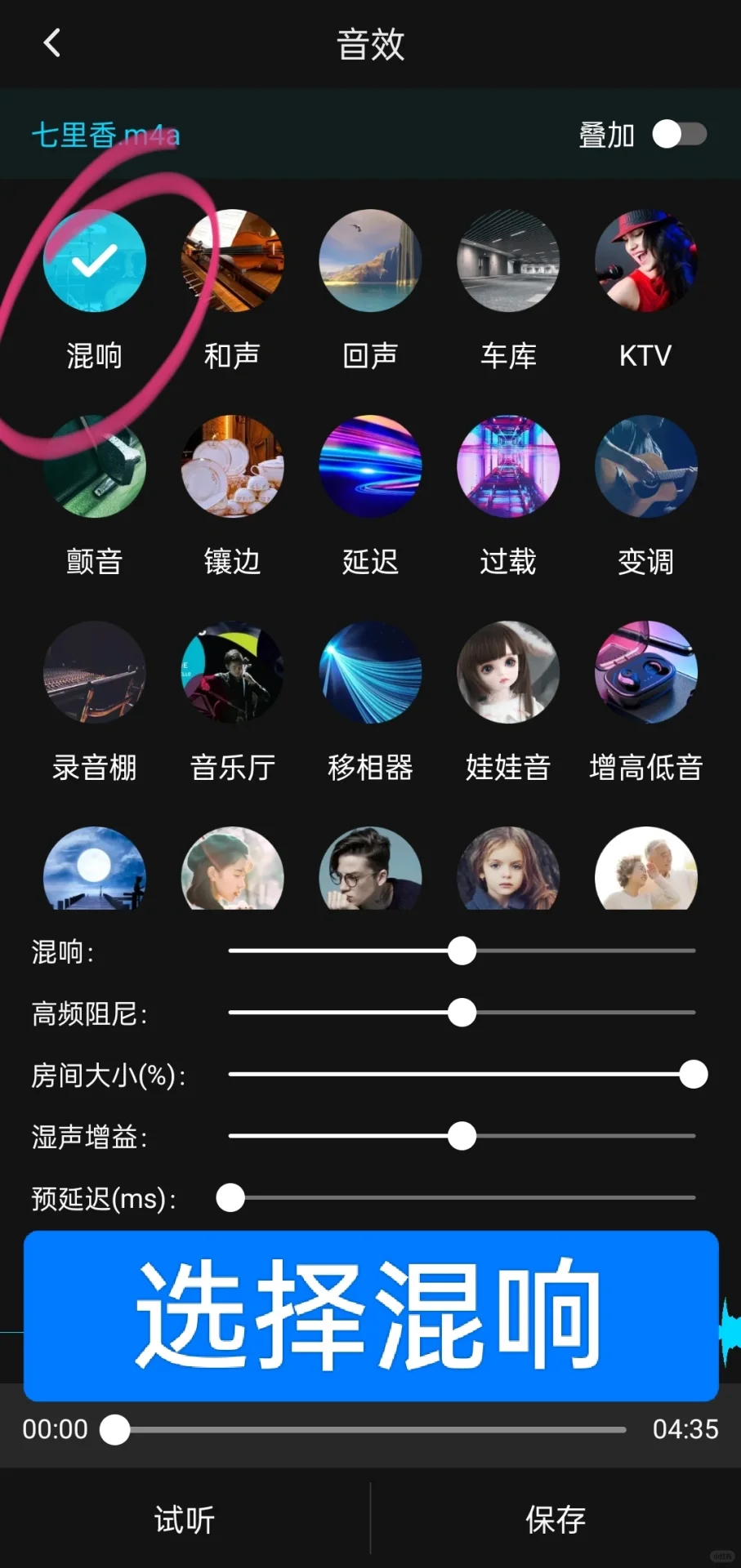Go back from the 音效 screen
The image size is (741, 1568).
point(52,43)
